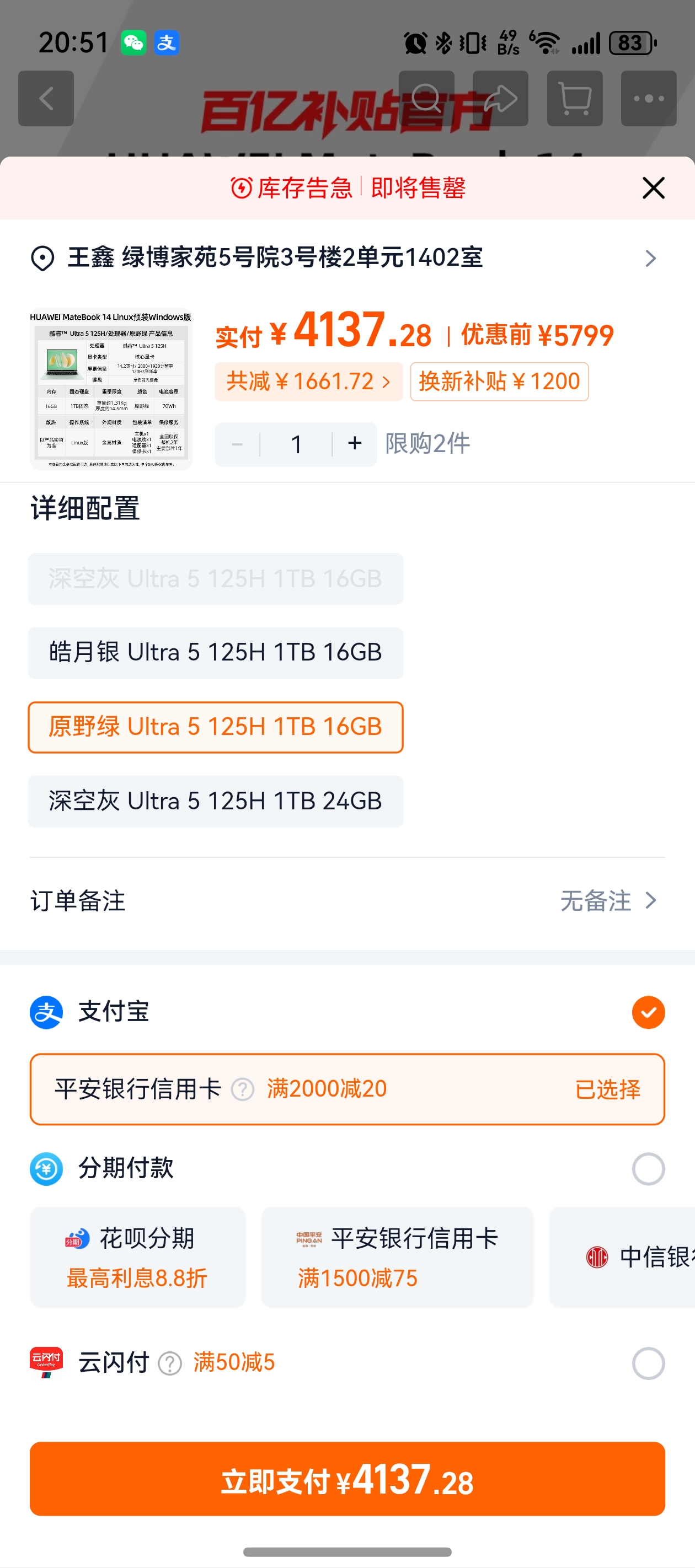
Task: Increase quantity with the plus stepper
Action: [354, 444]
